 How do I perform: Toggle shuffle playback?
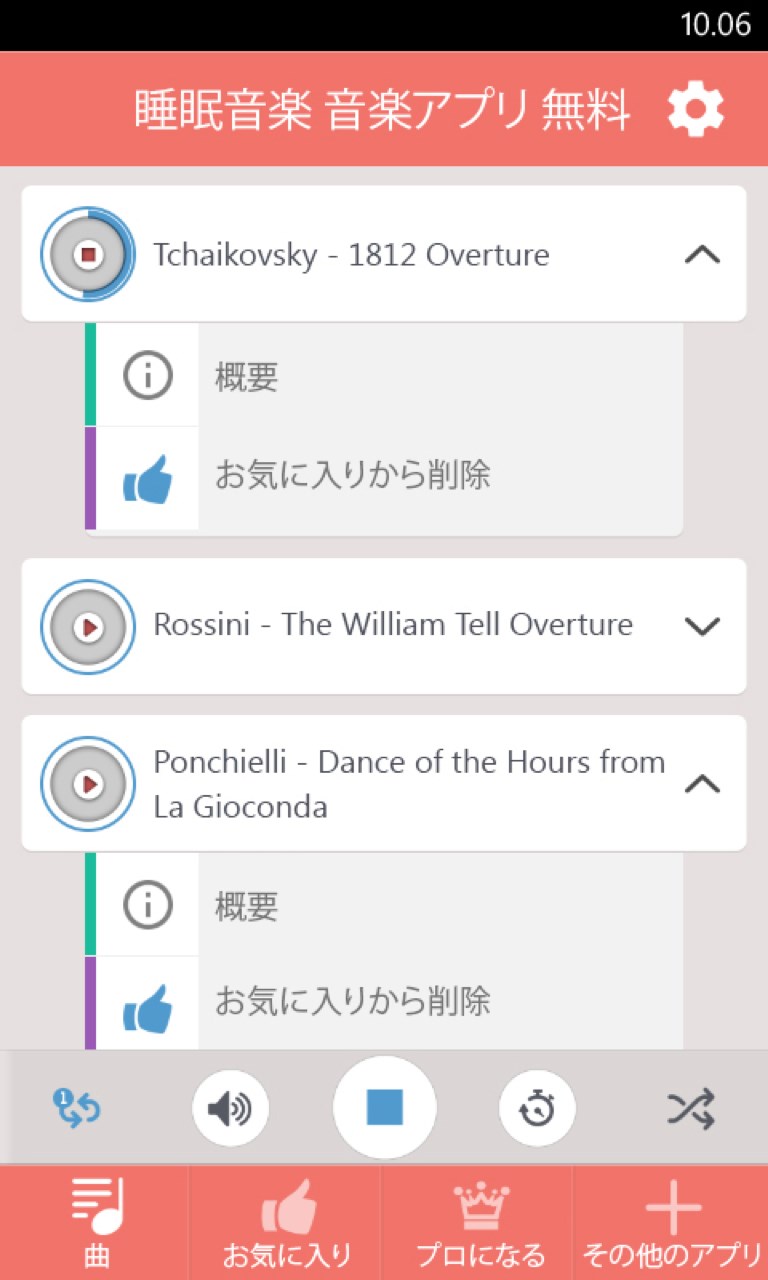(691, 1108)
